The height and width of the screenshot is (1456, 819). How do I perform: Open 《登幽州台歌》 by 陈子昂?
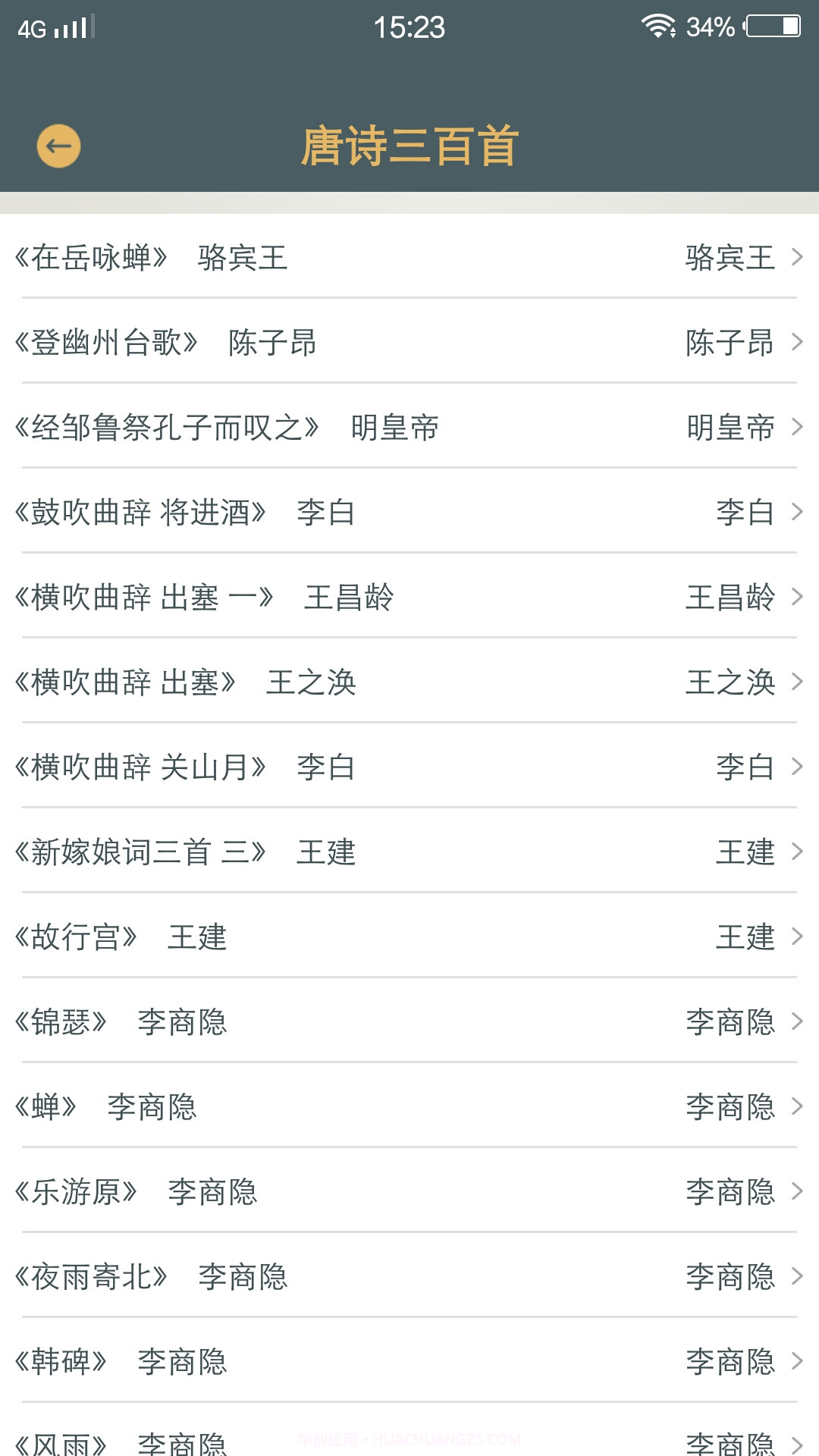(303, 343)
